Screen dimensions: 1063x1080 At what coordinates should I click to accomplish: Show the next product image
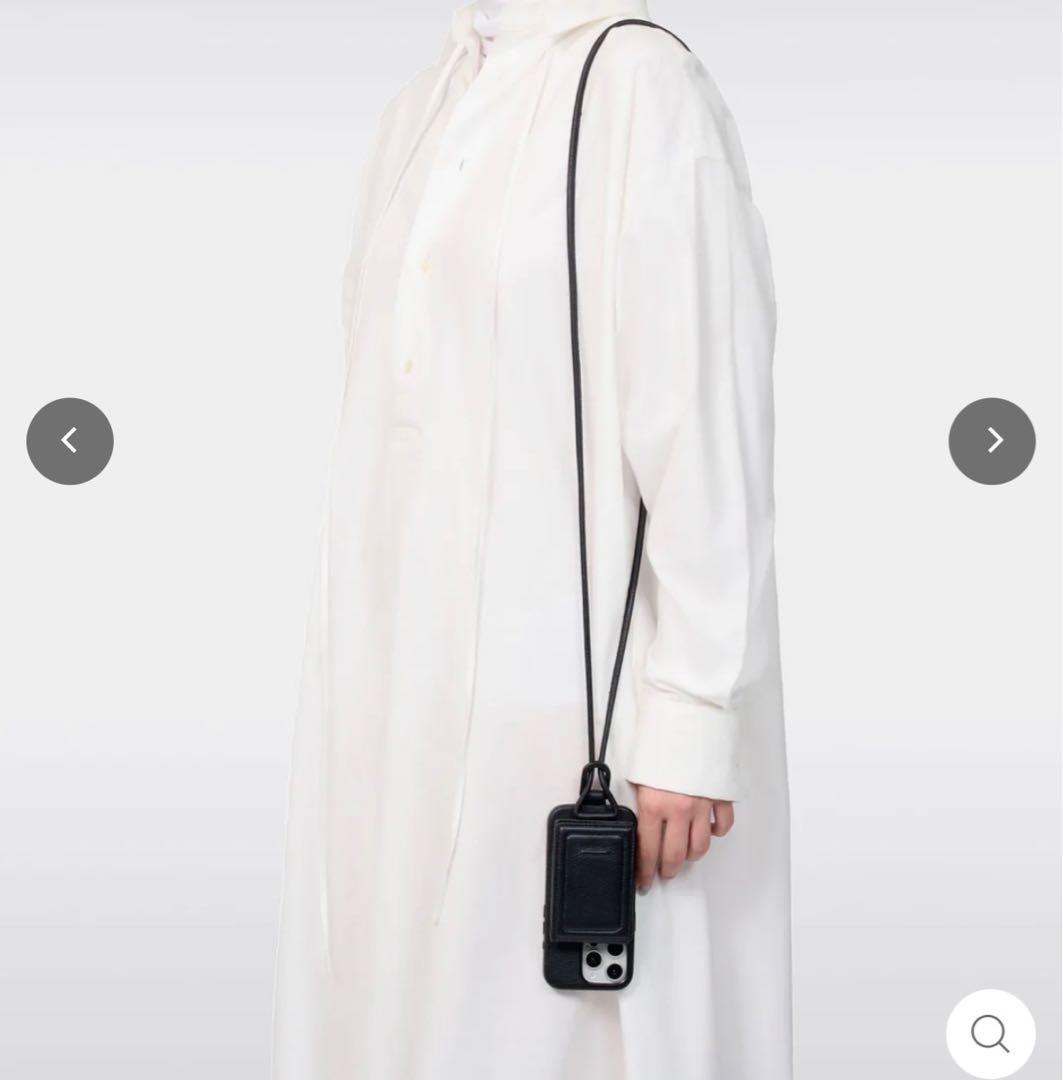991,441
